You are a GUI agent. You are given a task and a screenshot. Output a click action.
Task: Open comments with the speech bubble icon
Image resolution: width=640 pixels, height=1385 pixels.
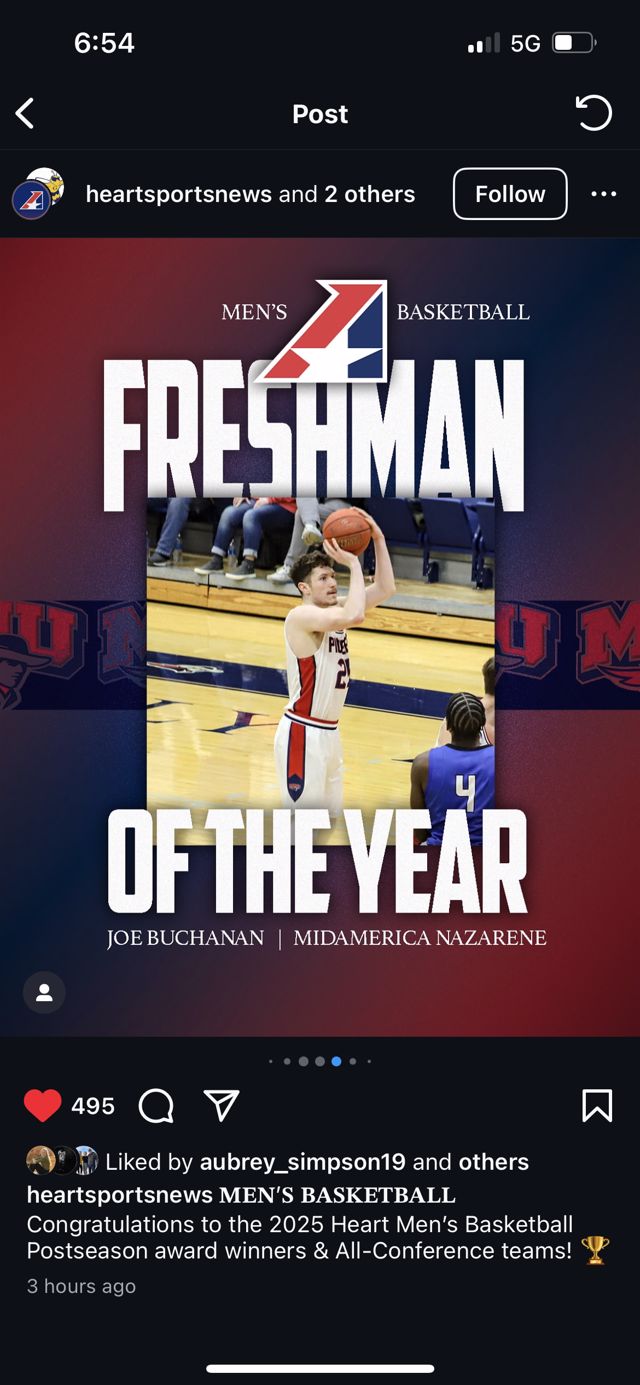[x=156, y=1105]
